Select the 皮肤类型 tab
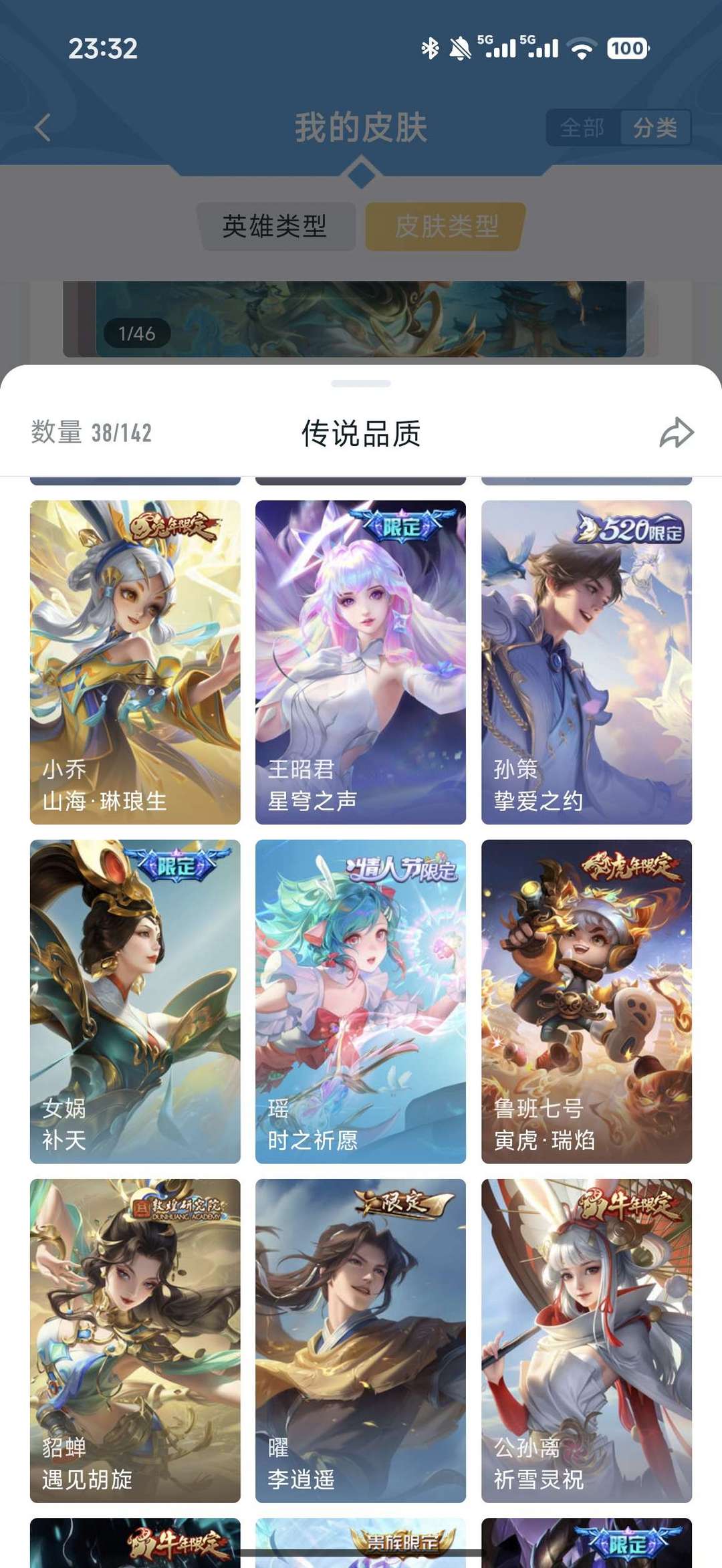Image resolution: width=722 pixels, height=1568 pixels. pyautogui.click(x=446, y=227)
